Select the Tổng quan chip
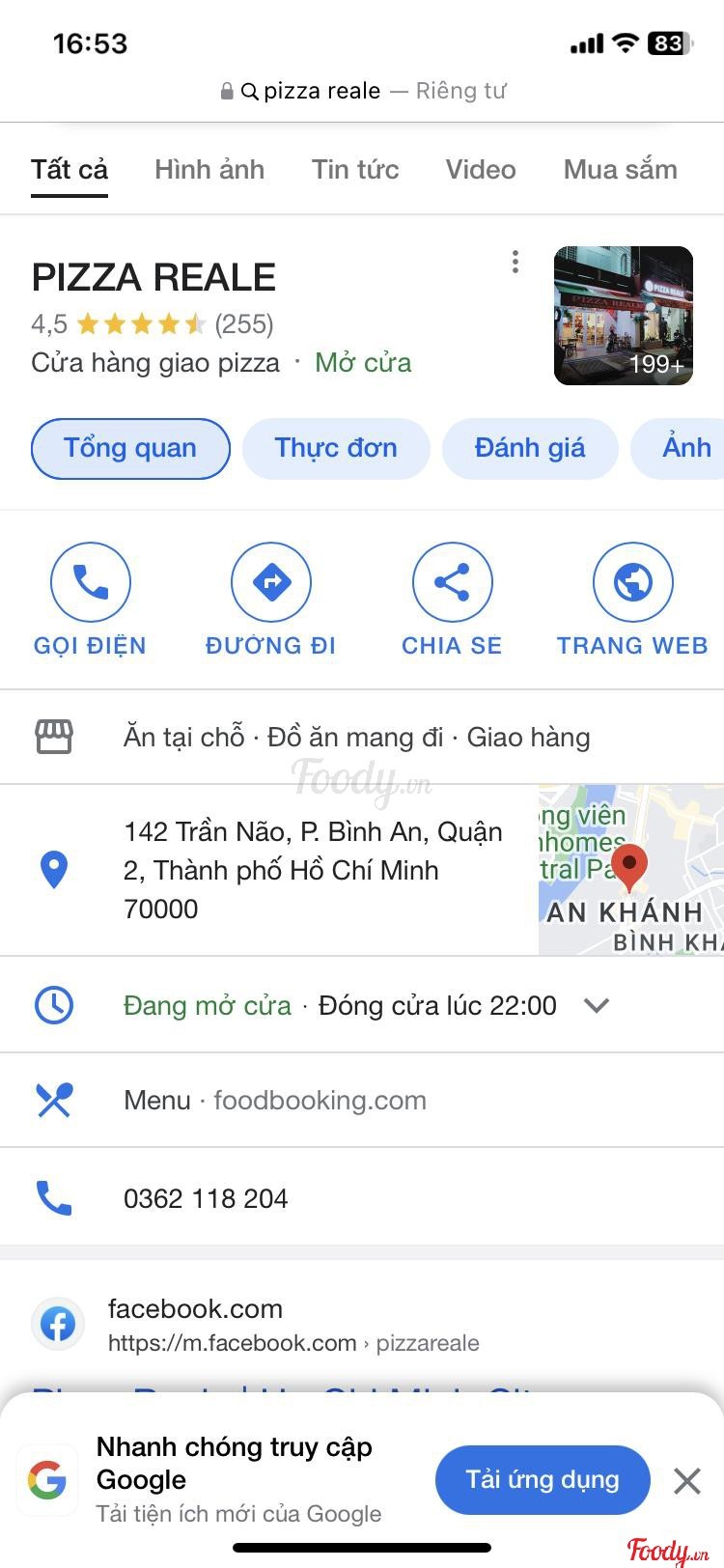 130,448
